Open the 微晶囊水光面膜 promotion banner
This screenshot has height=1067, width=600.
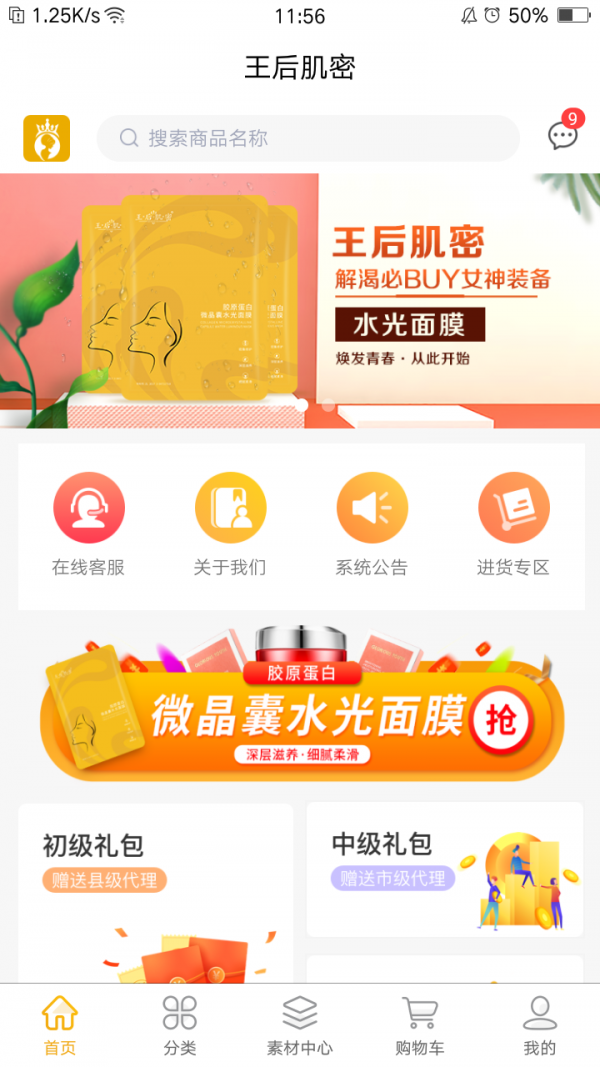click(x=300, y=705)
